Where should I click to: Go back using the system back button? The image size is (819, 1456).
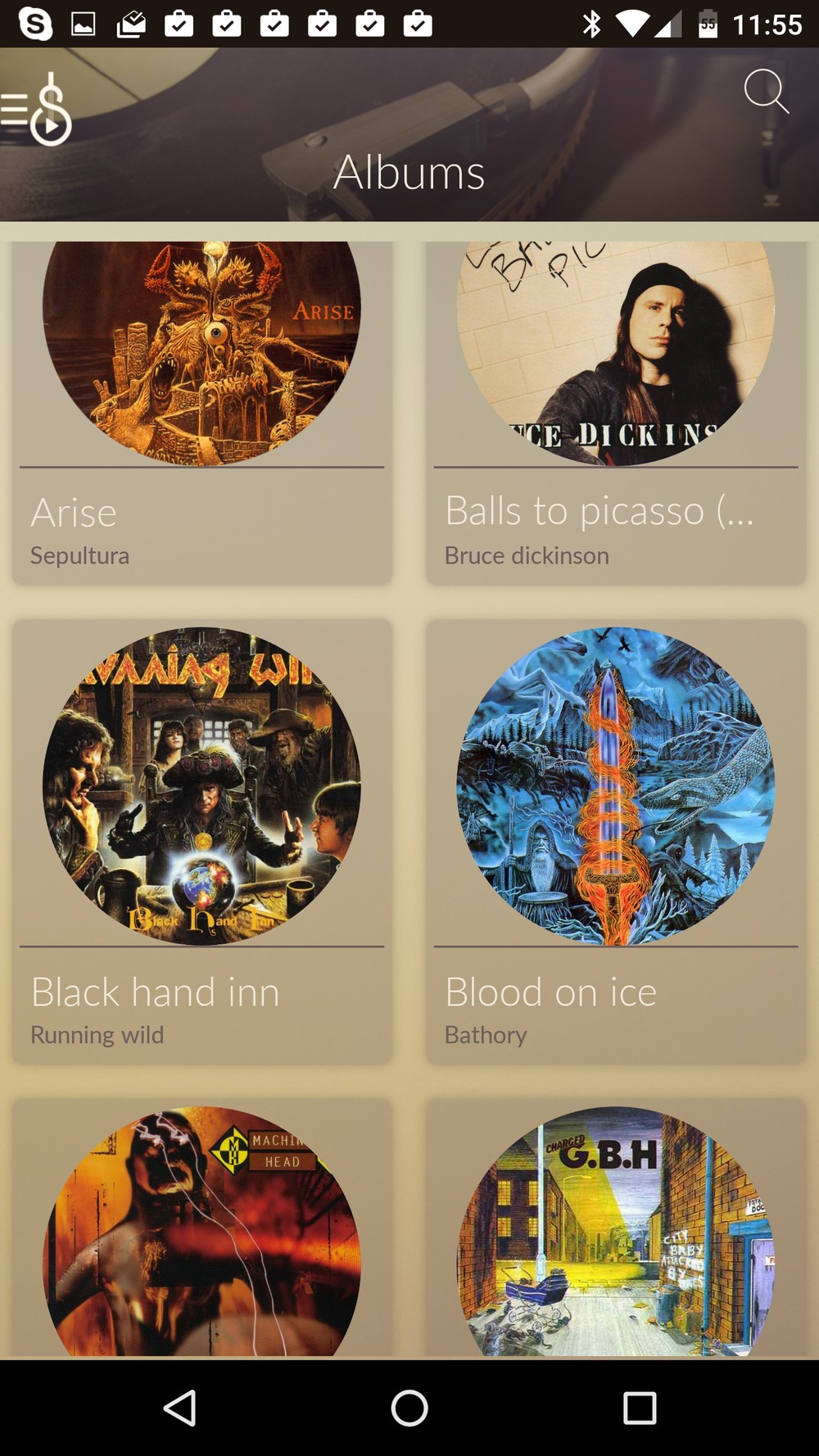[x=180, y=1408]
